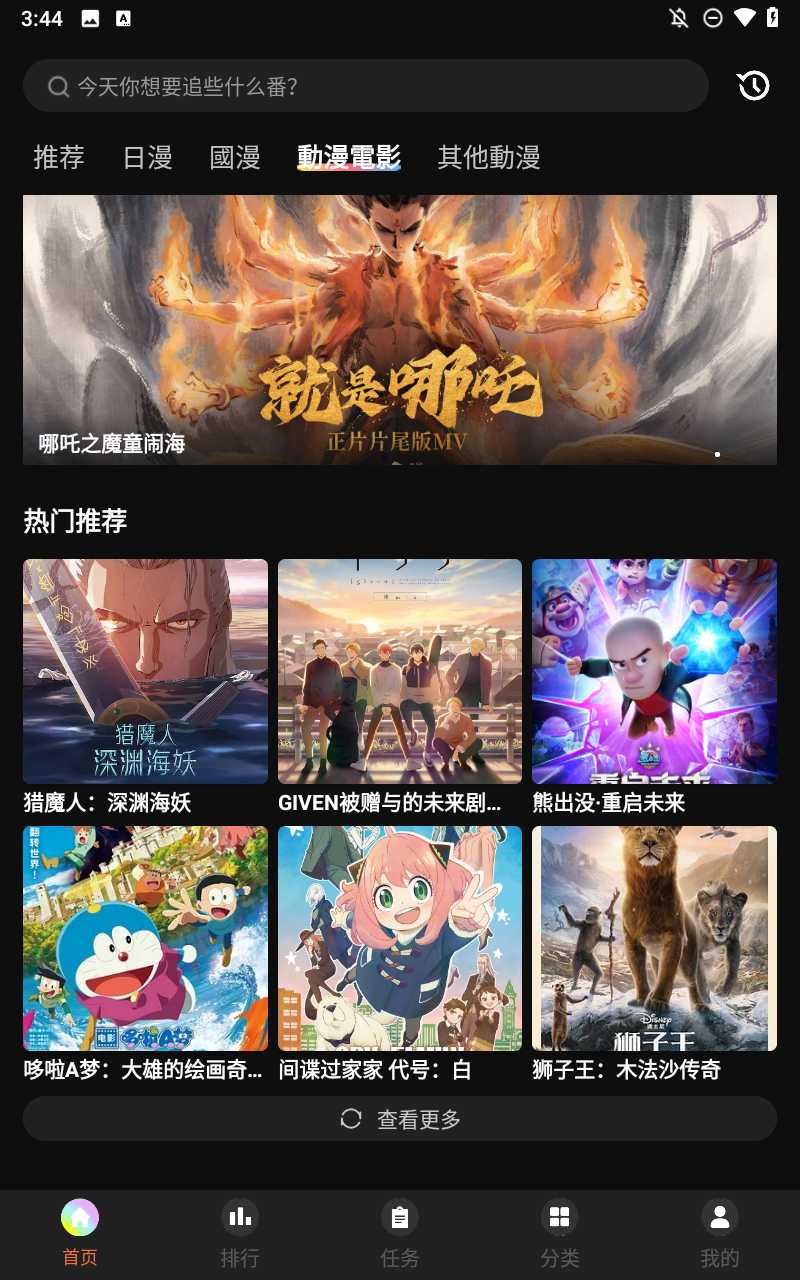This screenshot has width=800, height=1280.
Task: Open the 分类 categories icon
Action: click(560, 1218)
